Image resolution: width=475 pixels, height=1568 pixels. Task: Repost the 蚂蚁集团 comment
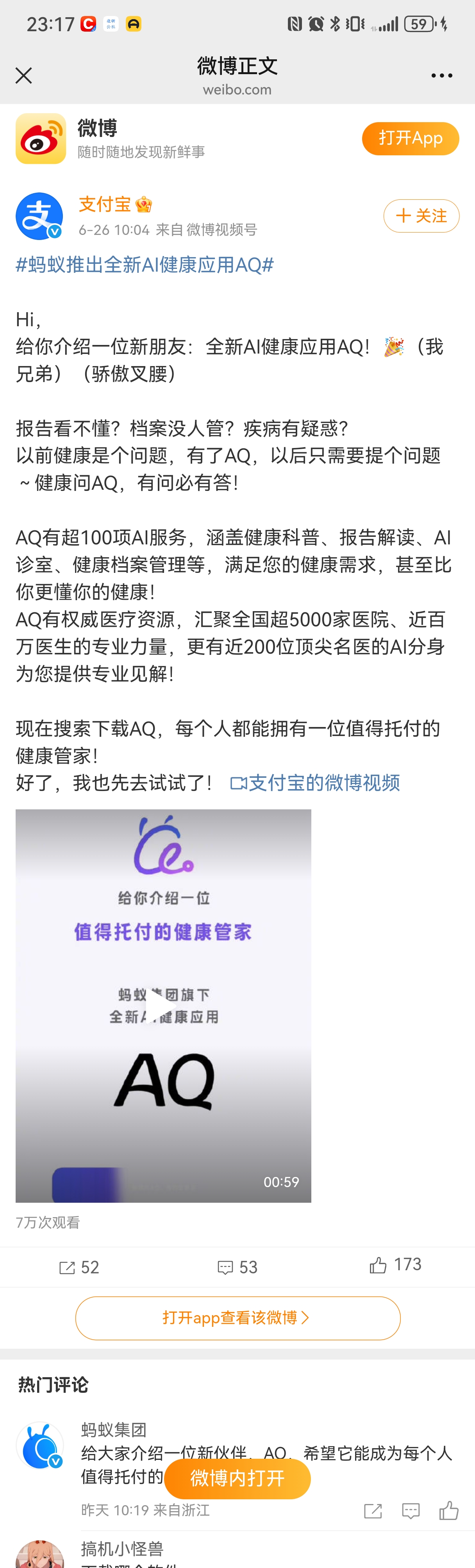coord(373,1510)
